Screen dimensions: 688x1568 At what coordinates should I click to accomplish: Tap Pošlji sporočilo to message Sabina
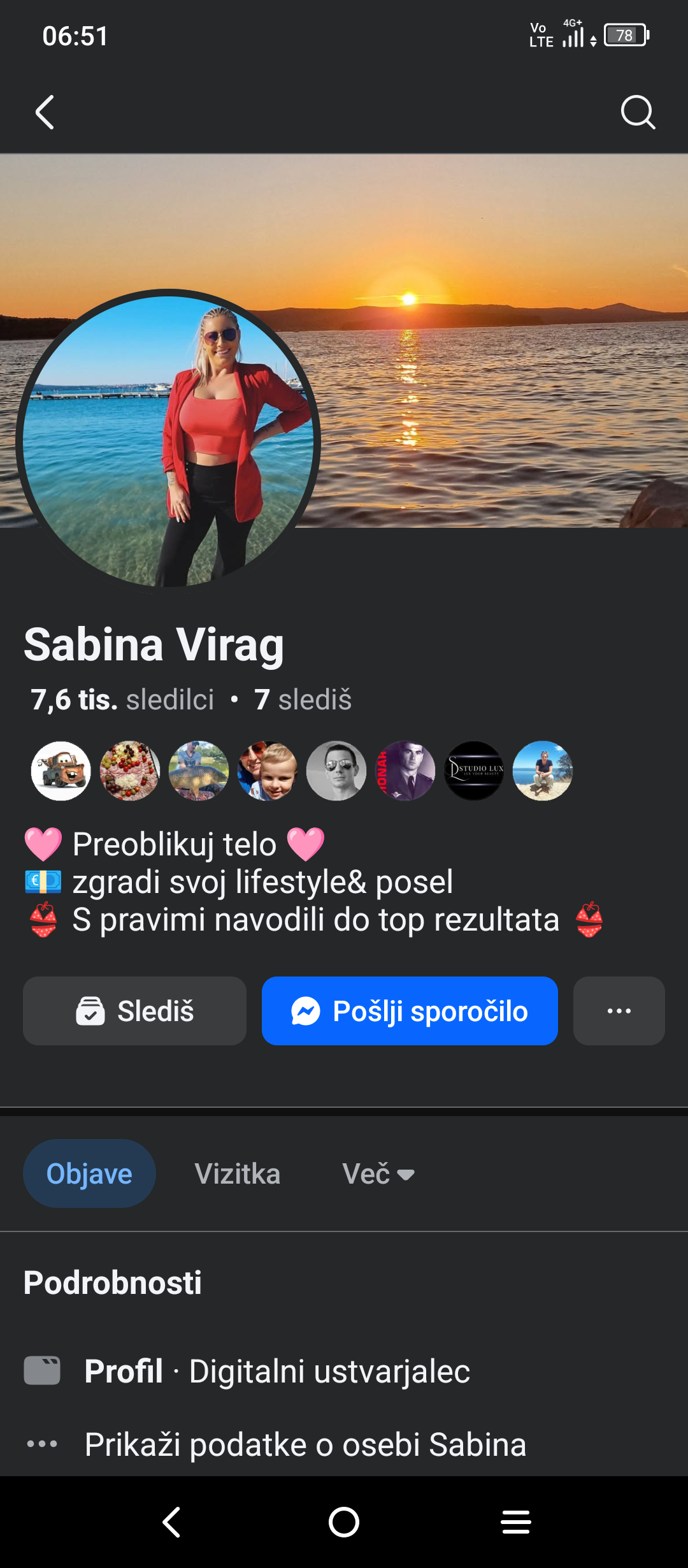[x=410, y=1011]
